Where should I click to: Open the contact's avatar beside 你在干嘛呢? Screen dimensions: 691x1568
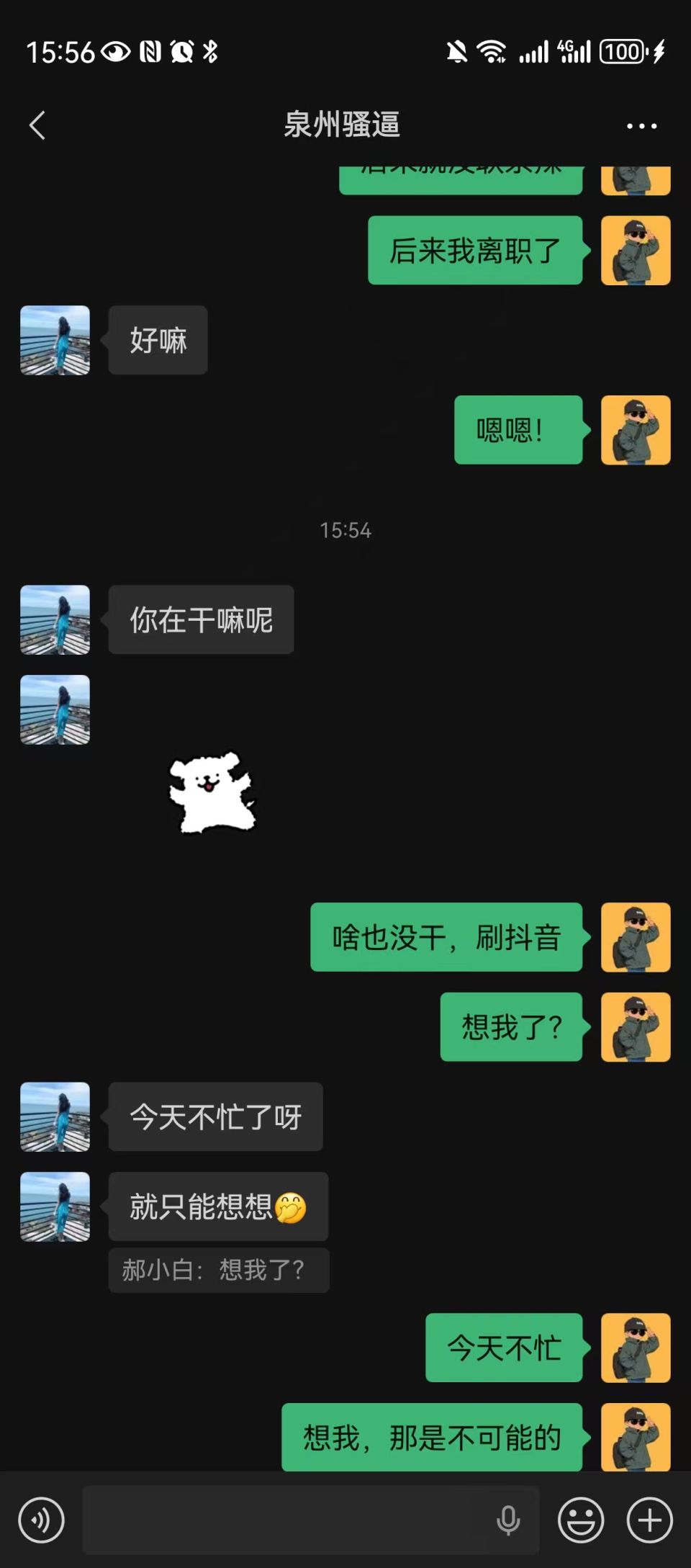pos(55,619)
